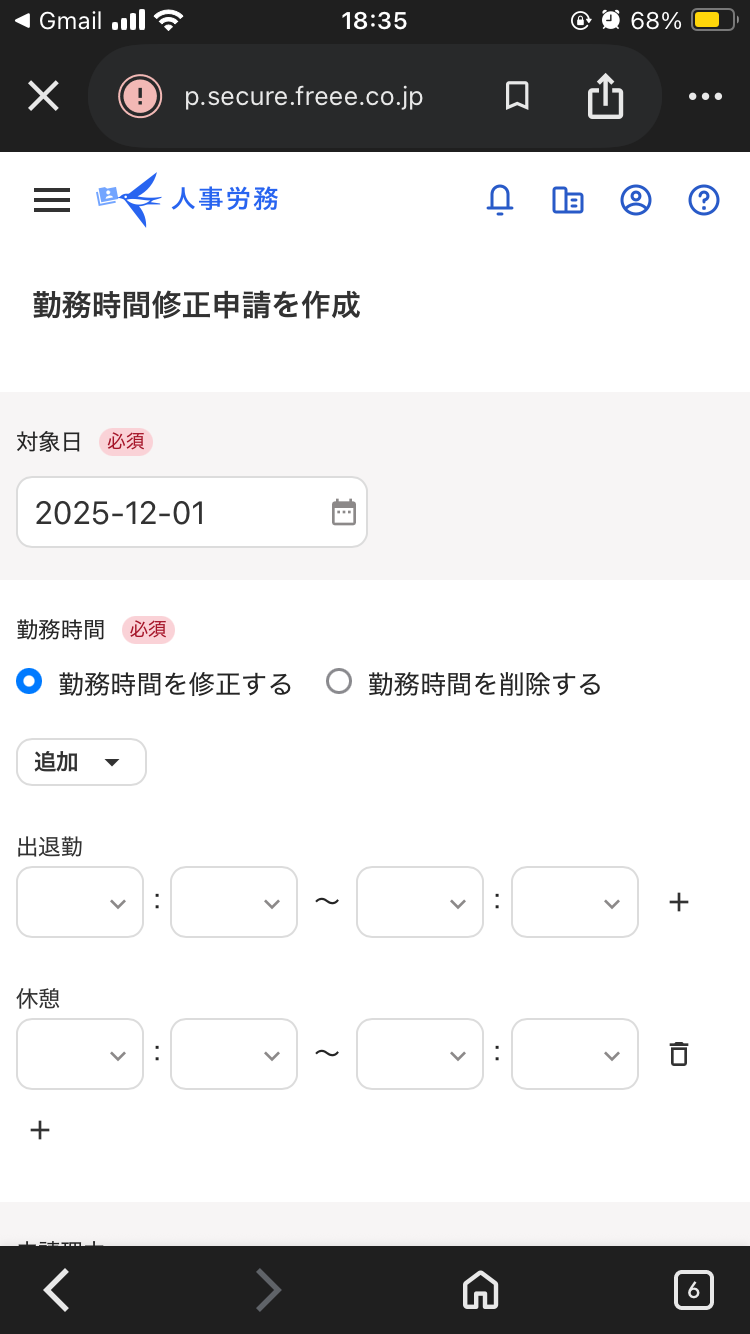Add a new 出退勤 time row with plus icon
The height and width of the screenshot is (1334, 750).
678,901
